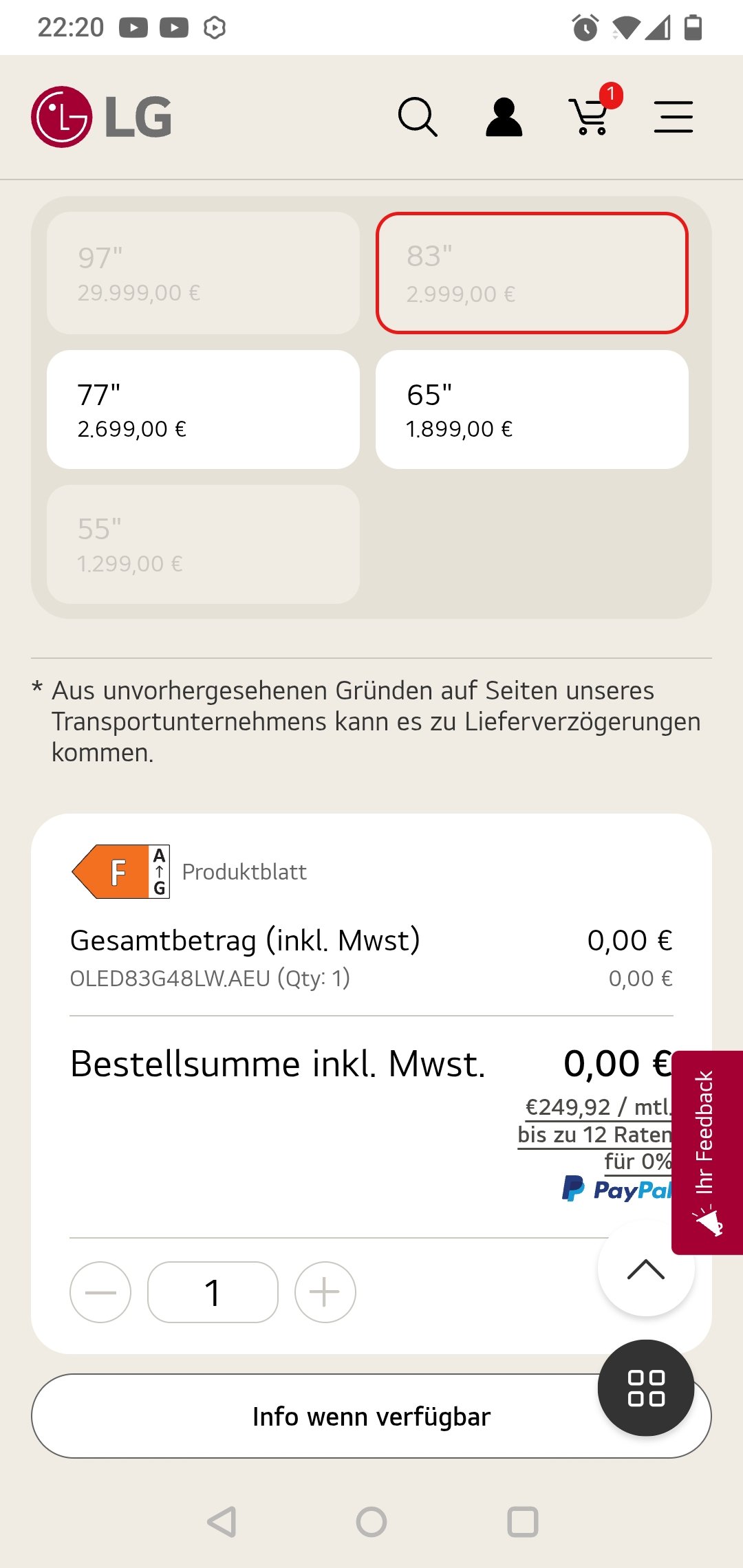Open the account profile icon
Image resolution: width=743 pixels, height=1568 pixels.
tap(504, 117)
